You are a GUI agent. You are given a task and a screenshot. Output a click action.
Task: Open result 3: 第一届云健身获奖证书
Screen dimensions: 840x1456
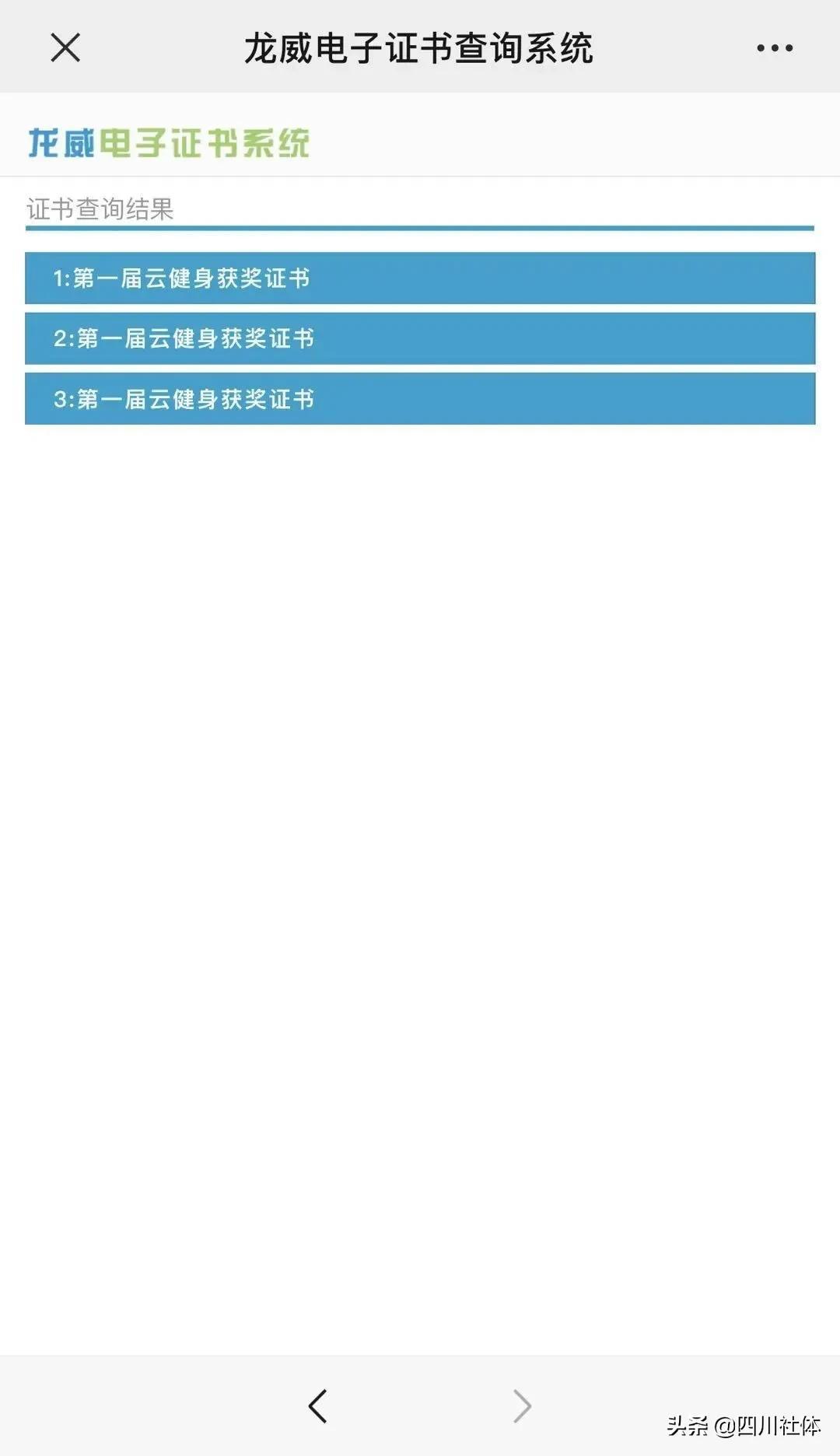pos(420,399)
